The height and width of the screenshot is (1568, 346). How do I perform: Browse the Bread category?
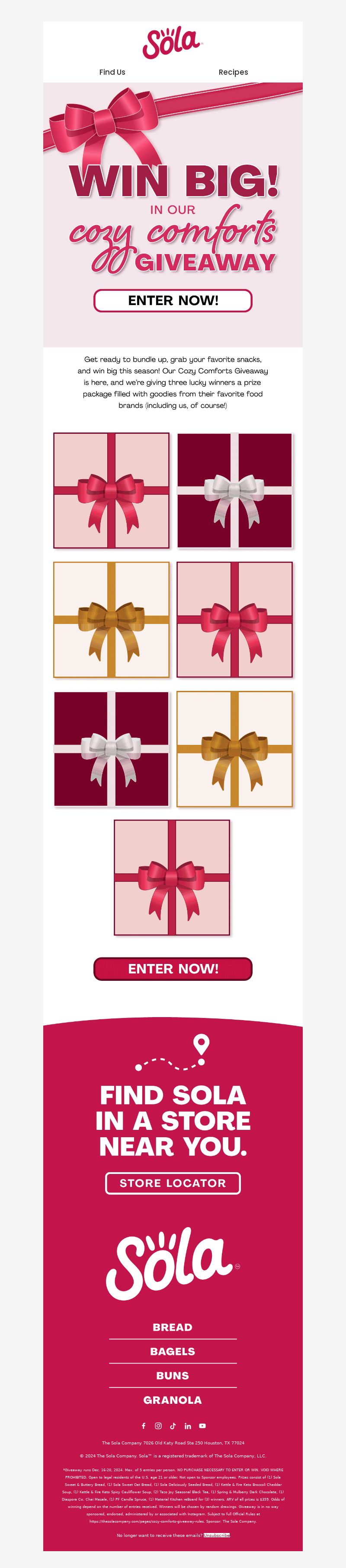[173, 1327]
